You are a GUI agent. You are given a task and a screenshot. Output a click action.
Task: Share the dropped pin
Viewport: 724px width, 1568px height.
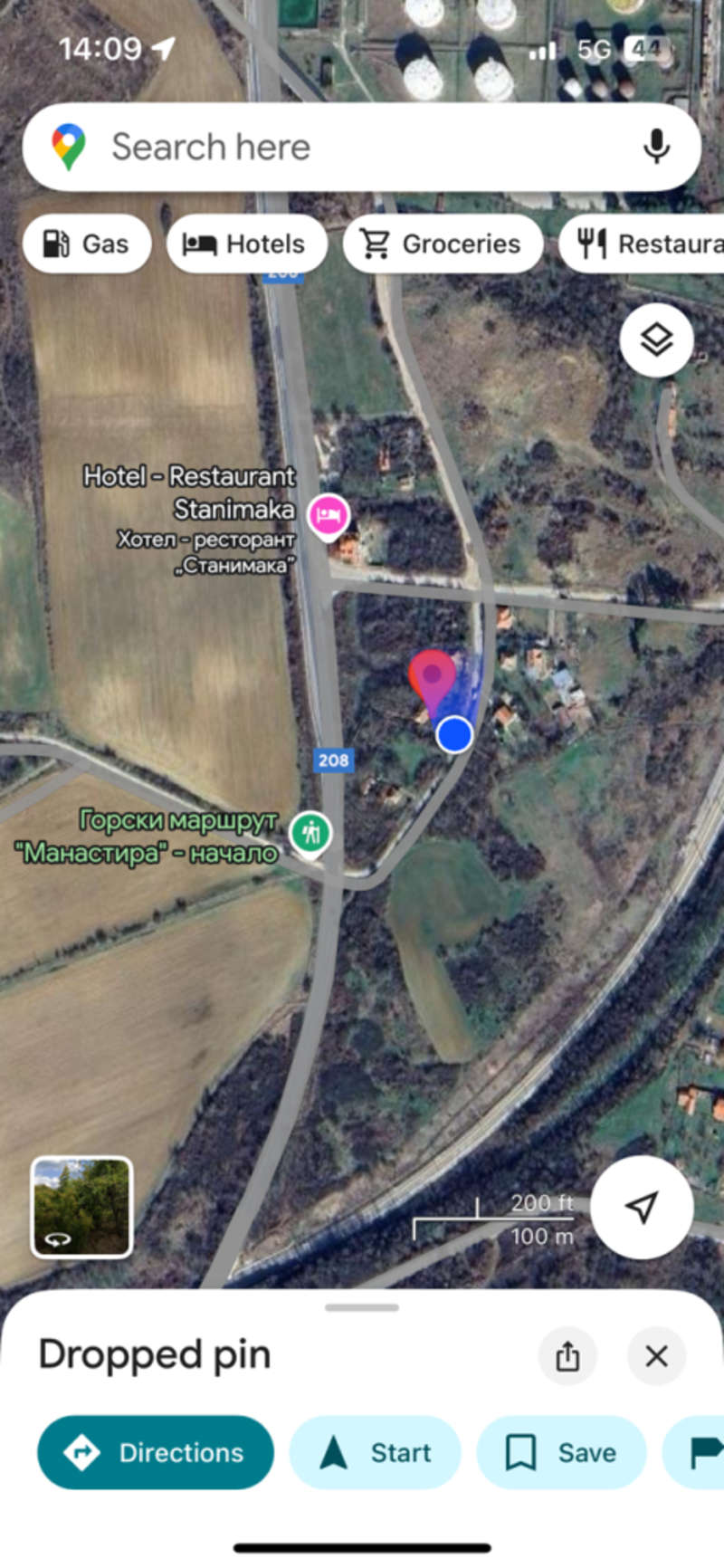point(567,1355)
